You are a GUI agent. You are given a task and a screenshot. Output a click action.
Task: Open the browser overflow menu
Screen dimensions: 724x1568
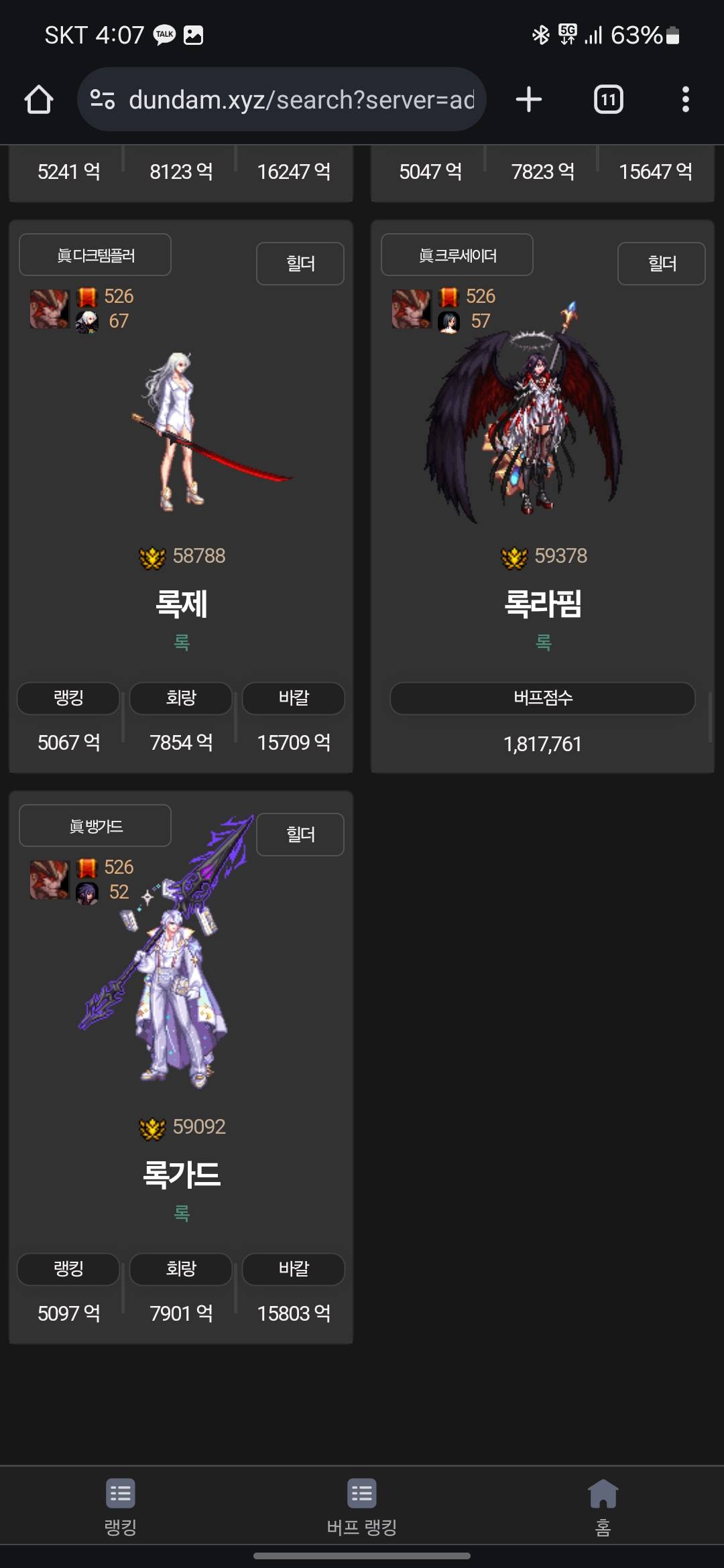click(685, 100)
